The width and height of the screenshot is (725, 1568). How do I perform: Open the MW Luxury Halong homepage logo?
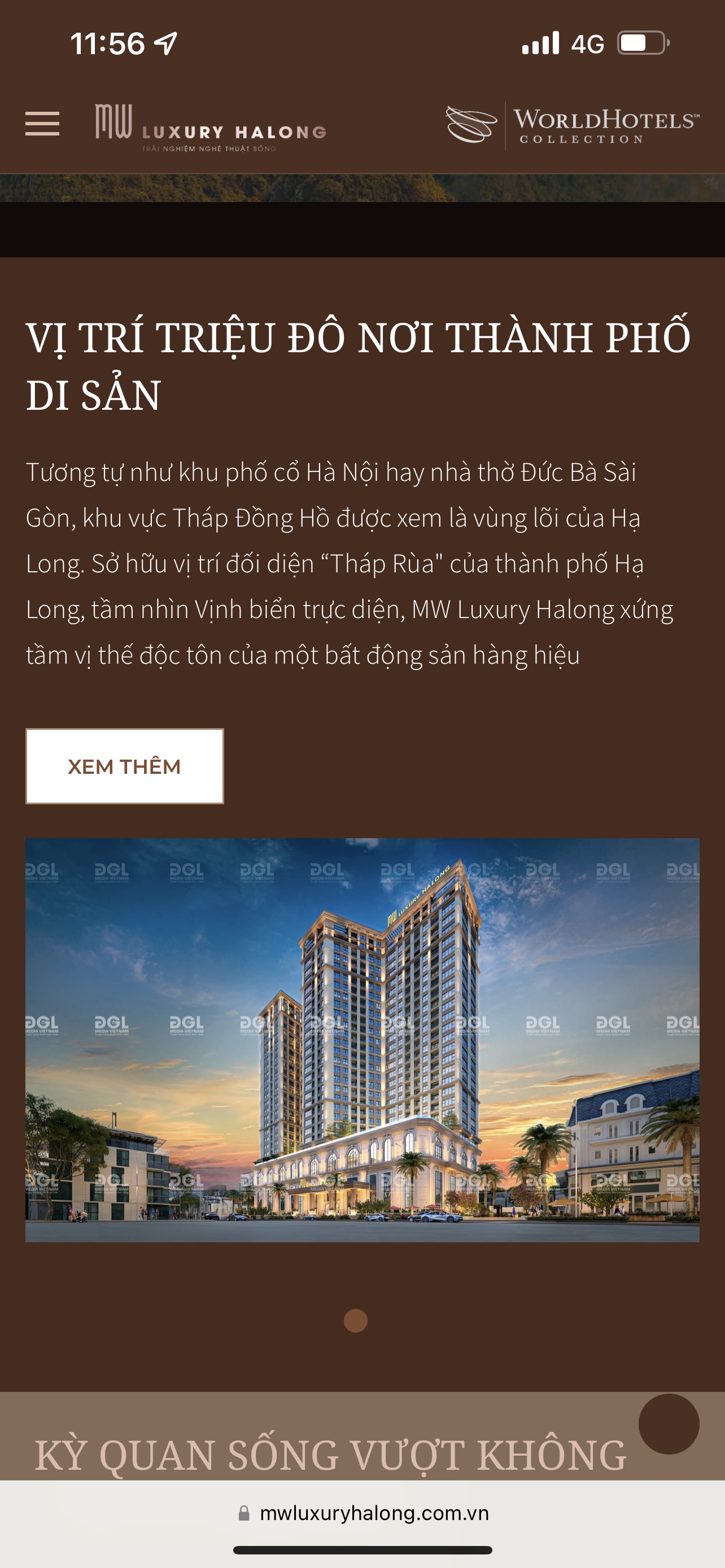tap(210, 126)
